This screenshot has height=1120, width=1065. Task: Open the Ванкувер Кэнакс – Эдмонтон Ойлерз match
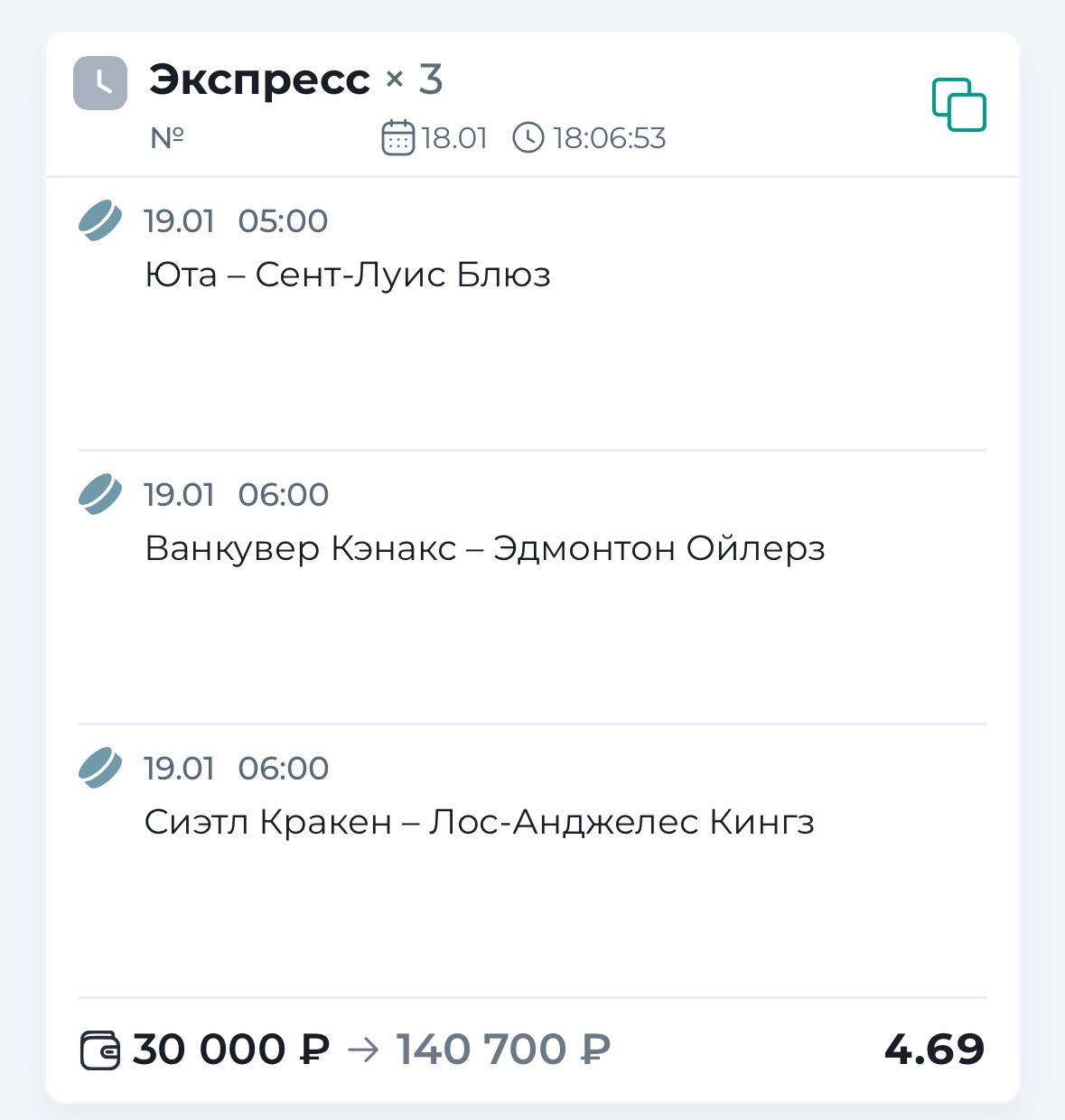tap(484, 548)
